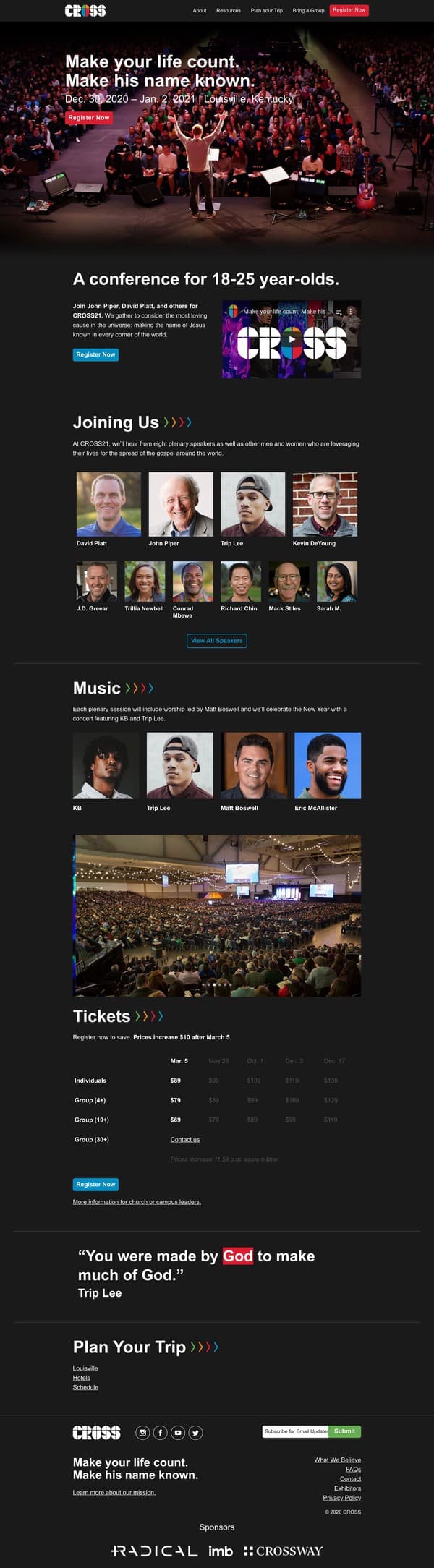Image resolution: width=434 pixels, height=1568 pixels.
Task: Open Bring a Group page
Action: (308, 10)
